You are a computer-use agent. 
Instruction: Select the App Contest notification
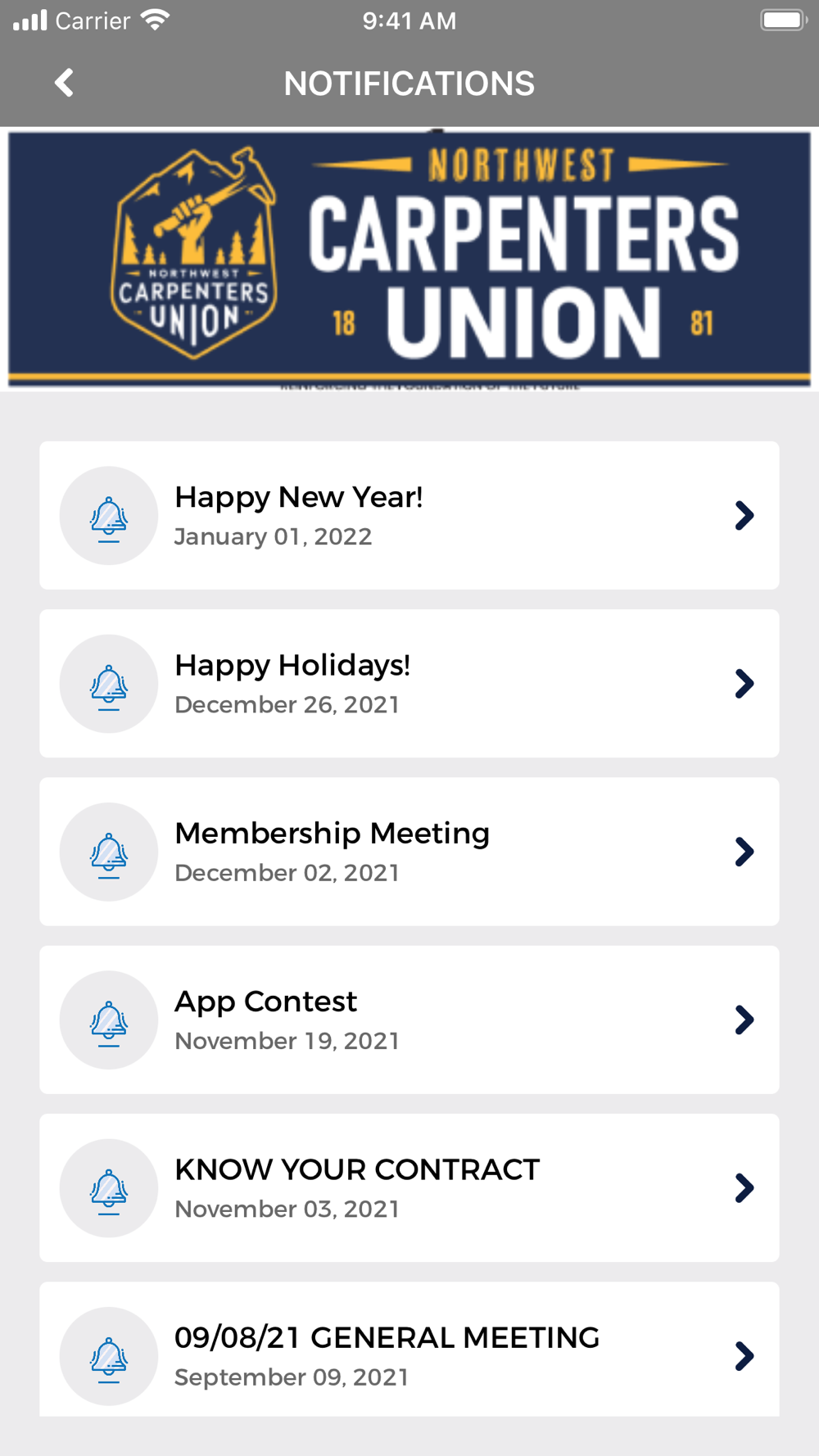point(409,1020)
